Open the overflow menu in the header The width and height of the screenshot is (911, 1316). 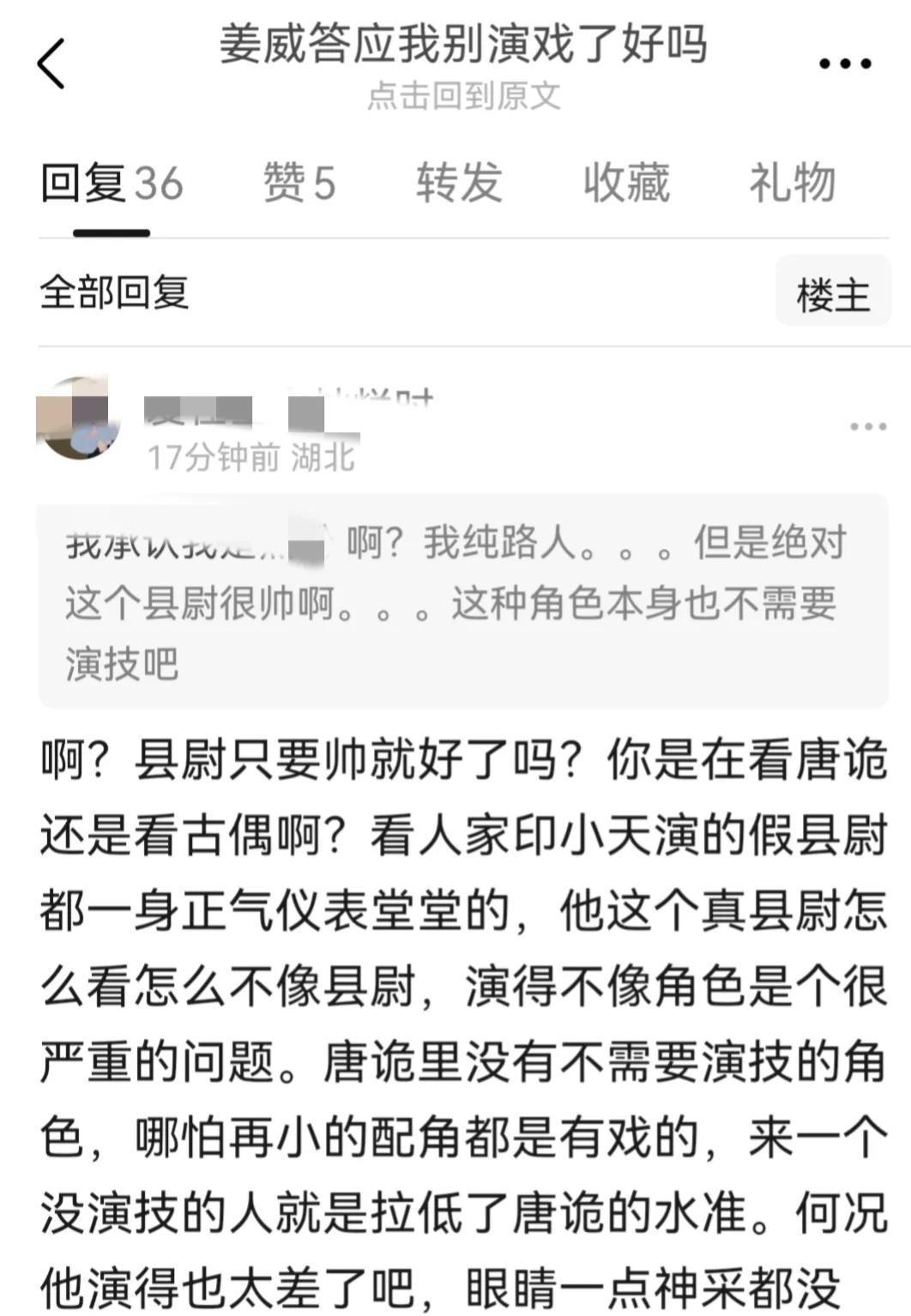845,63
